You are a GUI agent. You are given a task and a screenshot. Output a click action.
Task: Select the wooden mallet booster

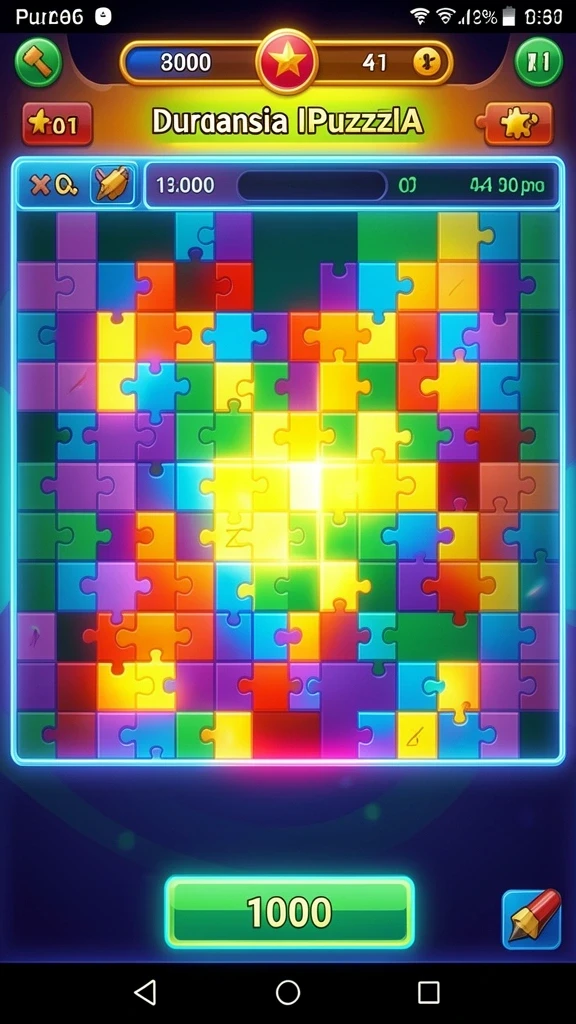point(112,185)
